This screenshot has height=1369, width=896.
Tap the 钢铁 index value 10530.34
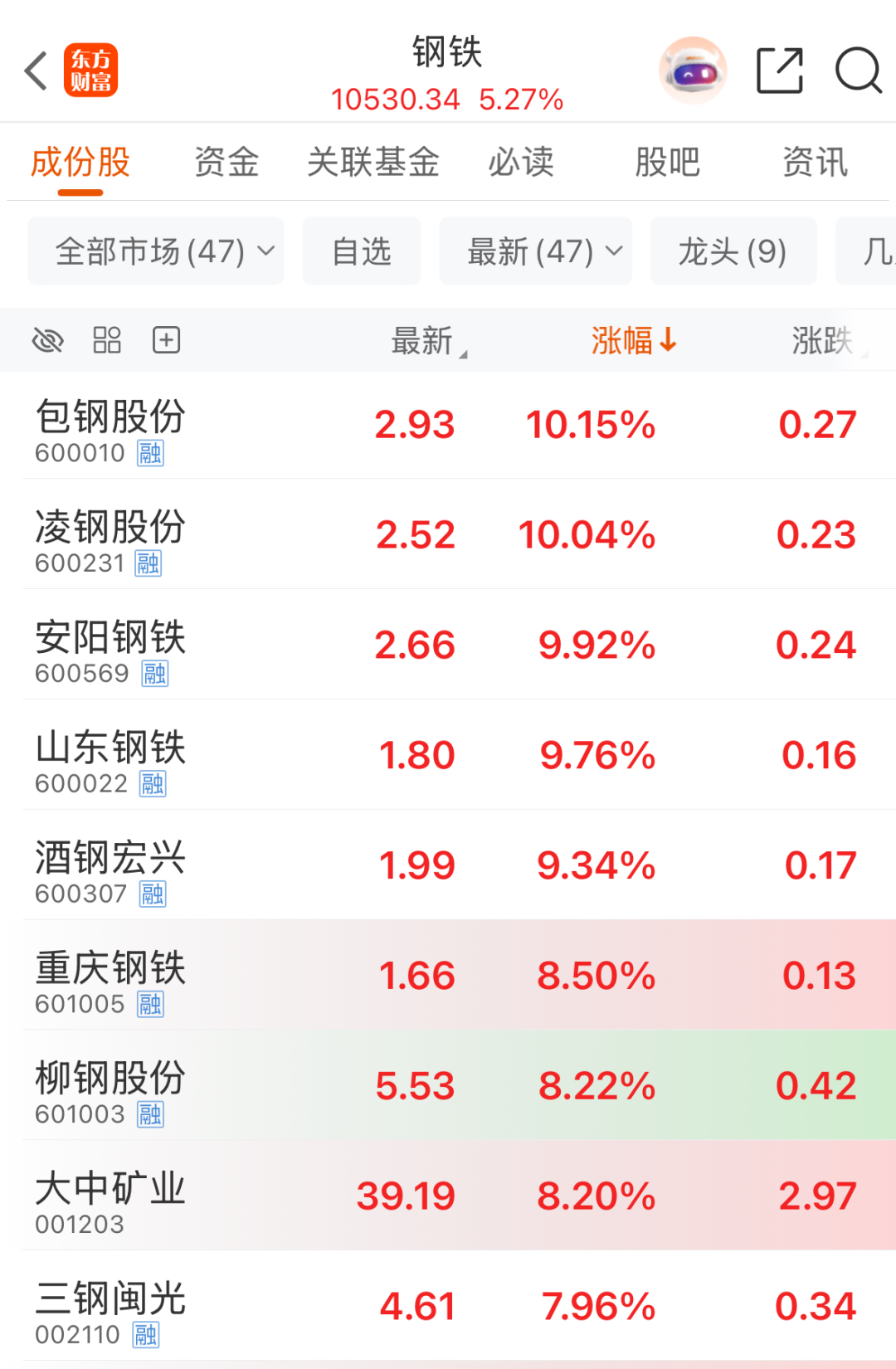tap(395, 100)
